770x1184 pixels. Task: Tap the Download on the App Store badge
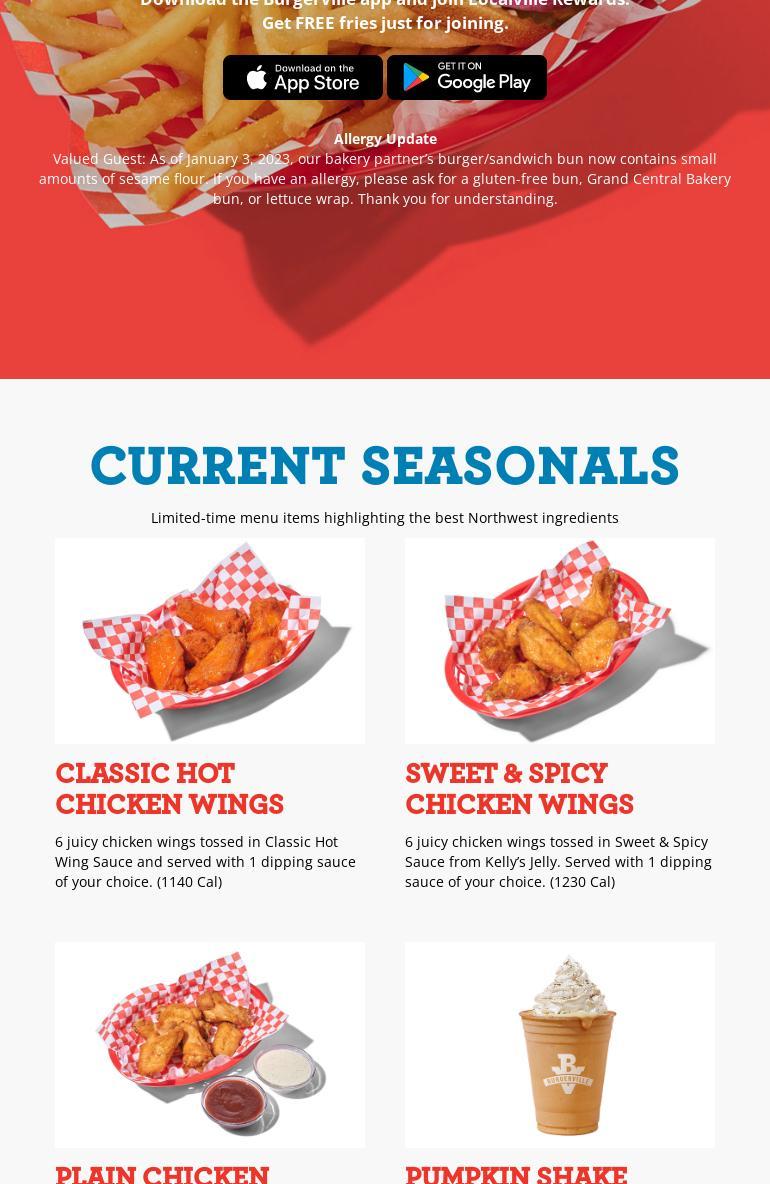click(x=303, y=78)
